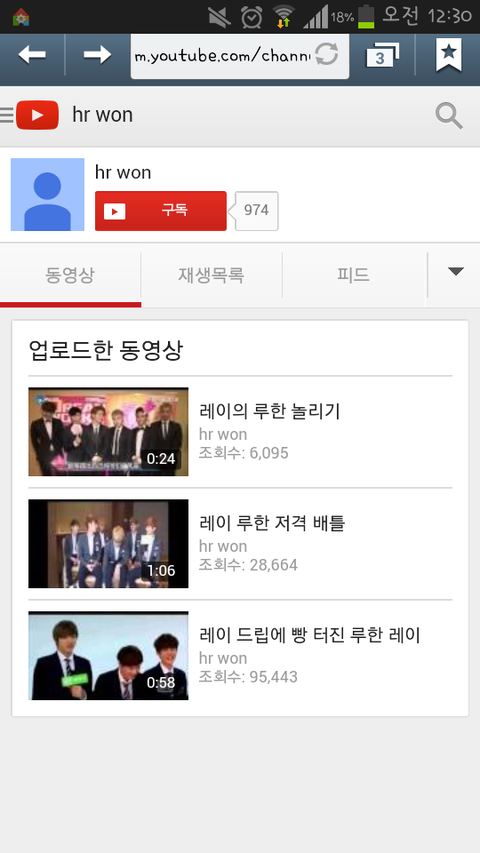Viewport: 480px width, 853px height.
Task: Switch to the 동영상 tab
Action: pos(70,275)
